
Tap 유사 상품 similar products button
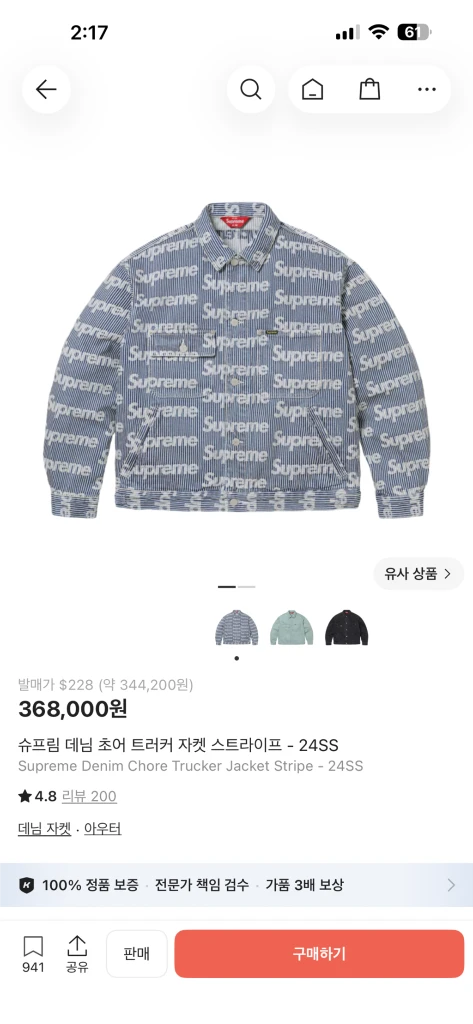pyautogui.click(x=419, y=574)
